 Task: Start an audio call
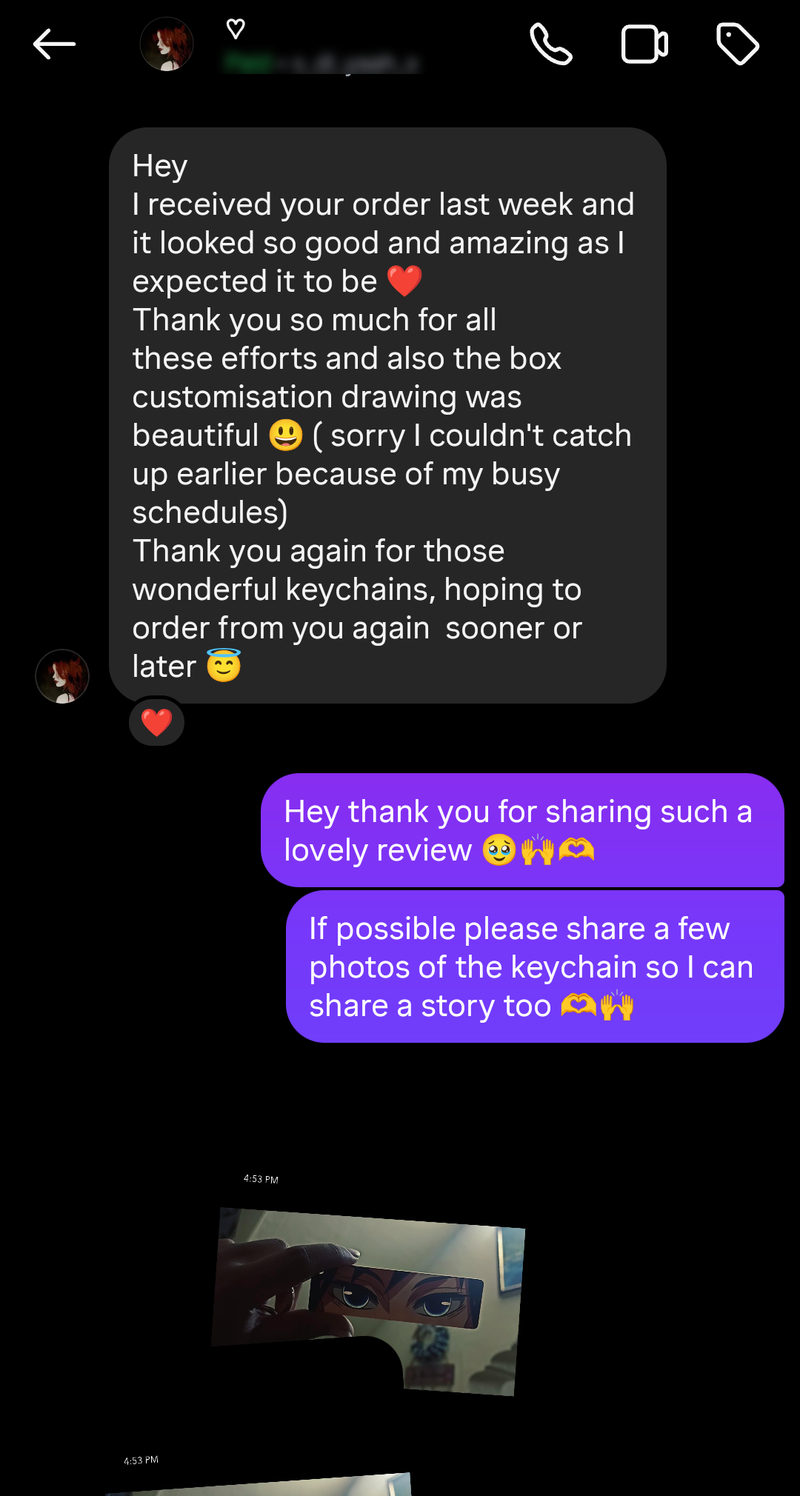coord(550,44)
